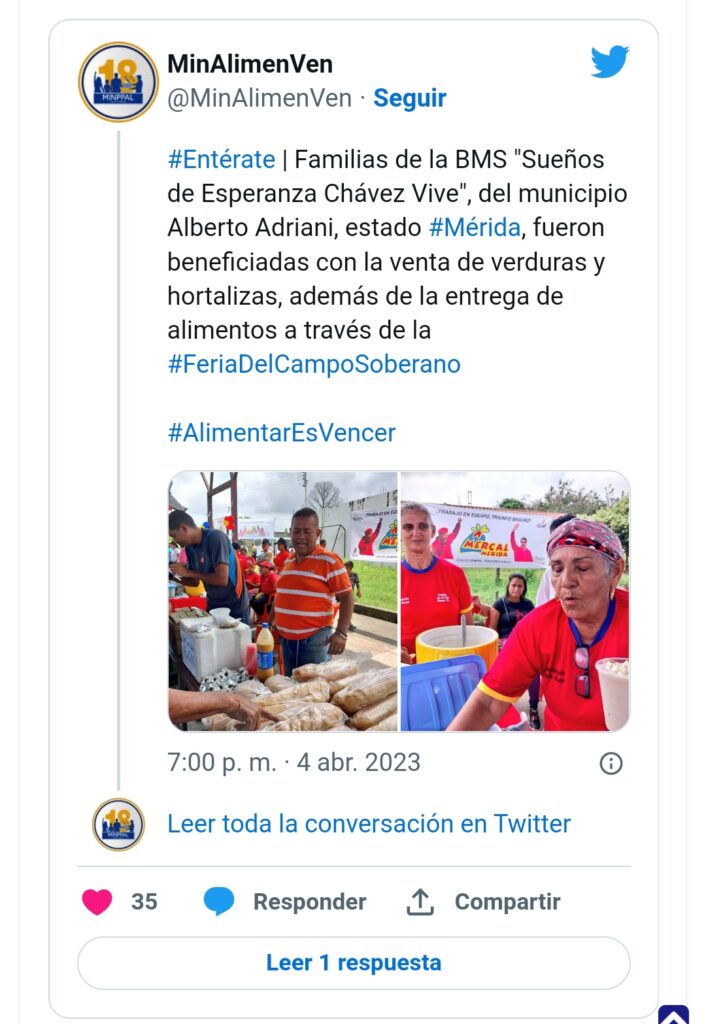The image size is (706, 1024).
Task: Like this tweet with the heart
Action: tap(97, 901)
